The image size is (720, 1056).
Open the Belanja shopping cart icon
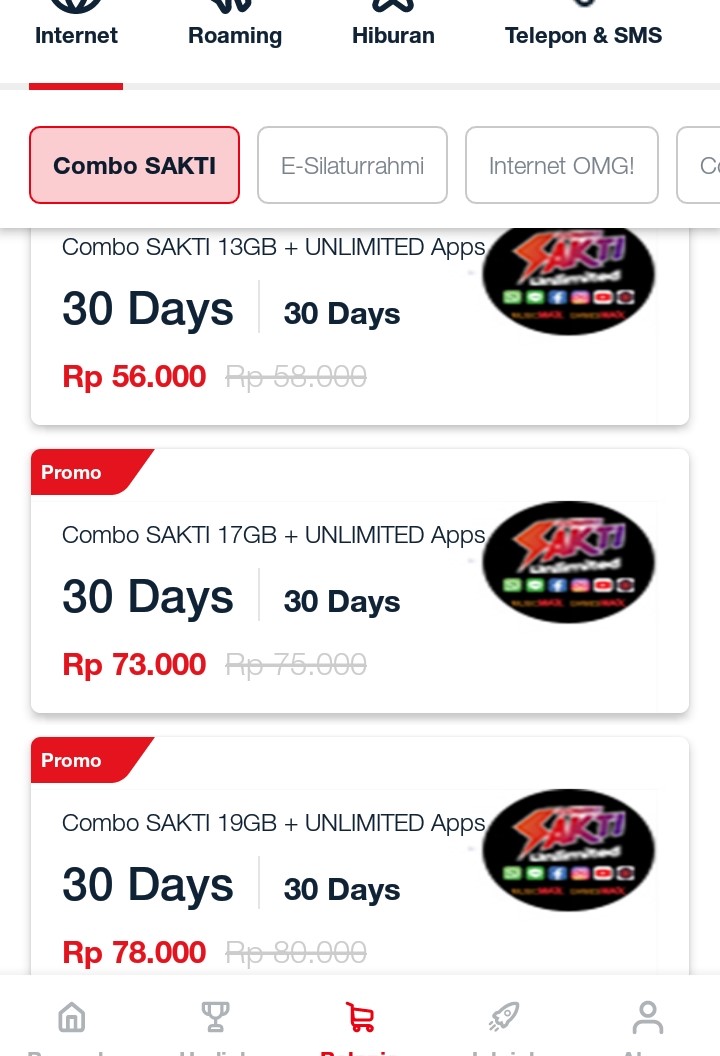point(360,1016)
